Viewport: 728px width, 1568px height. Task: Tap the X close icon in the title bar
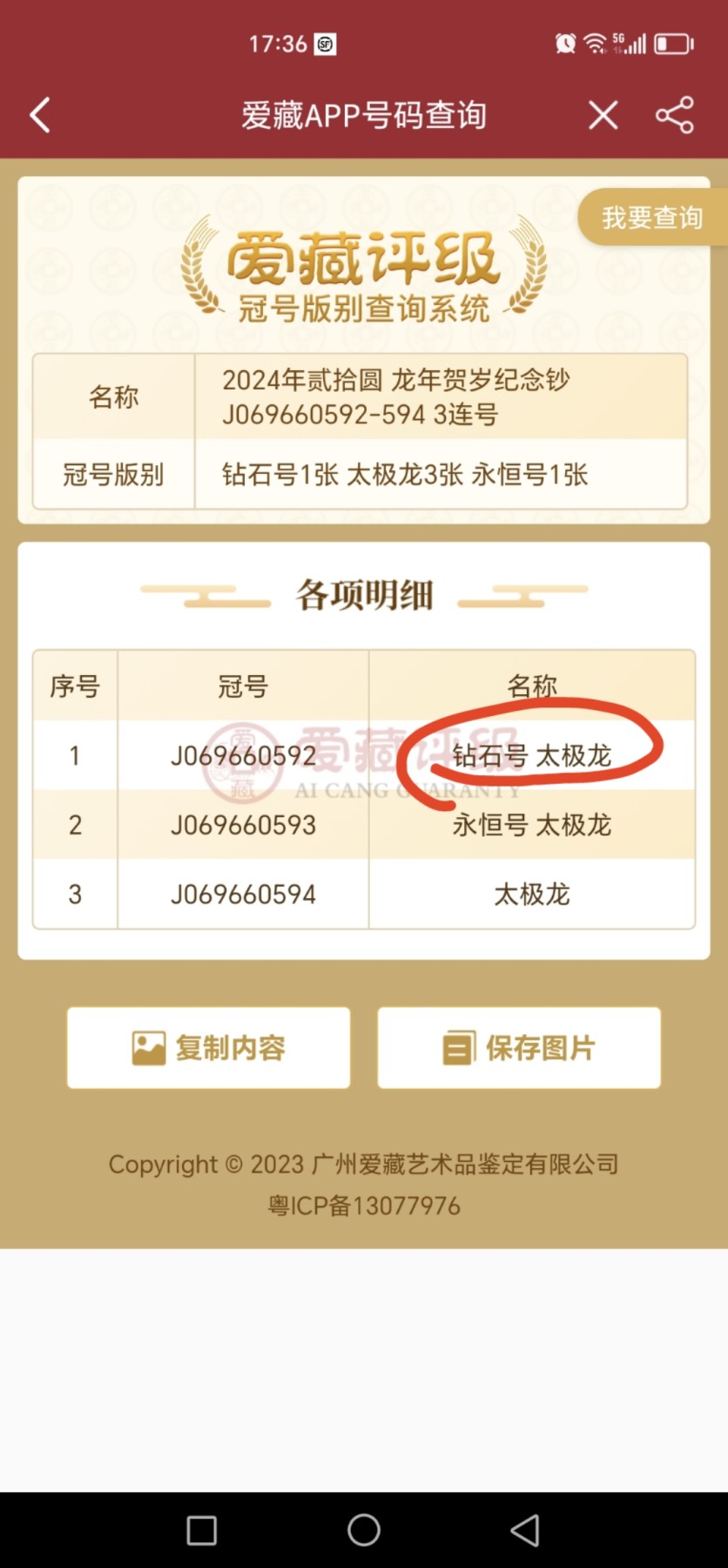click(603, 114)
